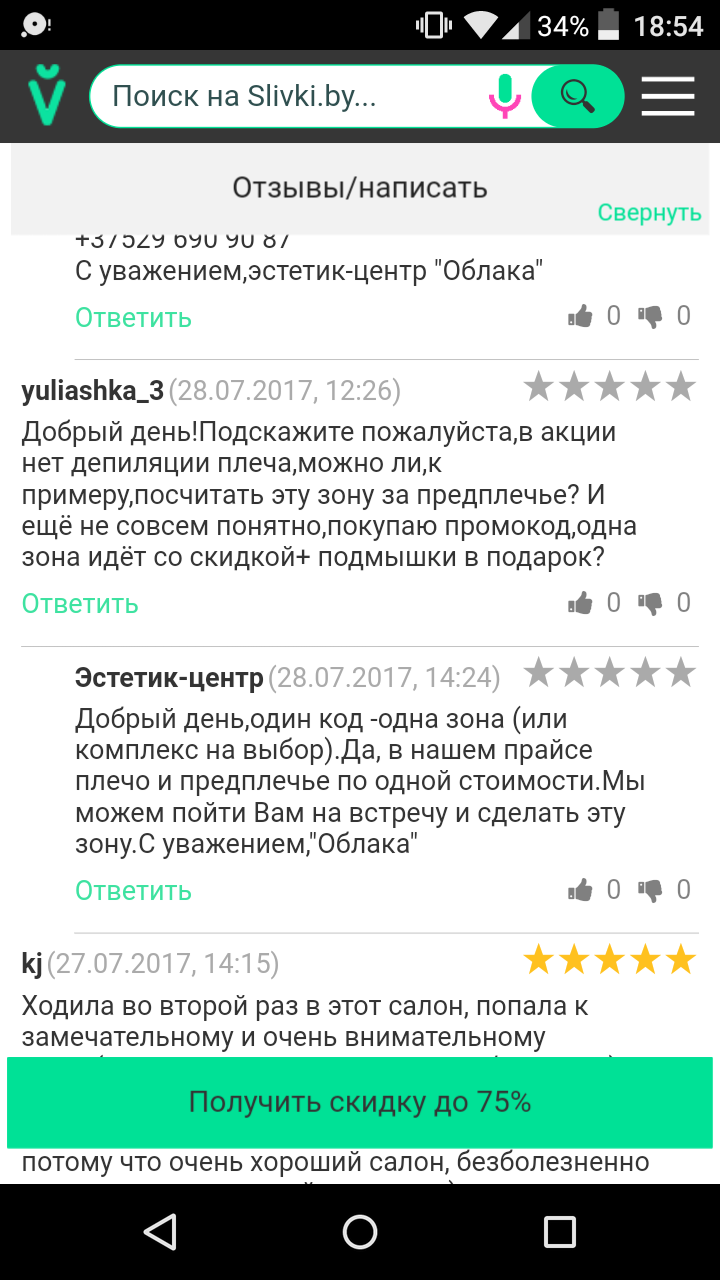The image size is (720, 1280).
Task: Dislike Эстетик-центр's 14:24 response
Action: [x=651, y=889]
